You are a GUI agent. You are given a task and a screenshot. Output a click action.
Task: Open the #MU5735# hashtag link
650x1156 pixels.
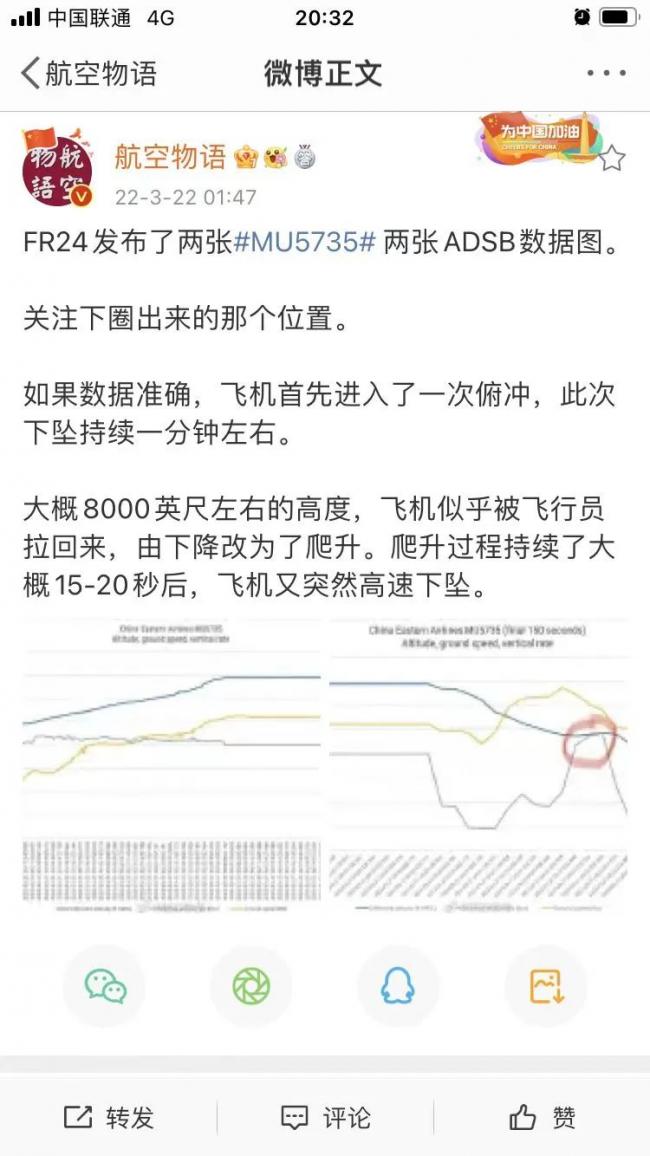click(x=305, y=243)
